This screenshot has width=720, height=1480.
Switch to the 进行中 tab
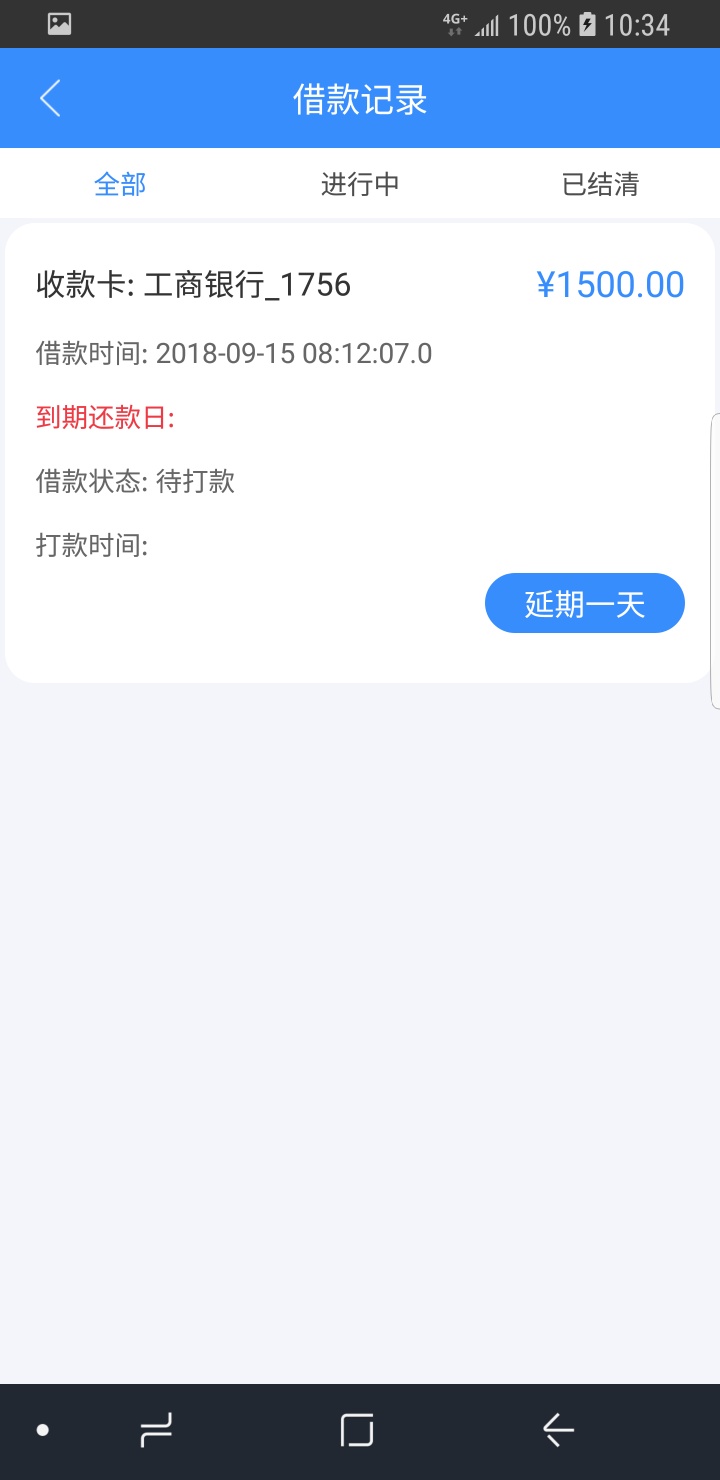coord(360,184)
